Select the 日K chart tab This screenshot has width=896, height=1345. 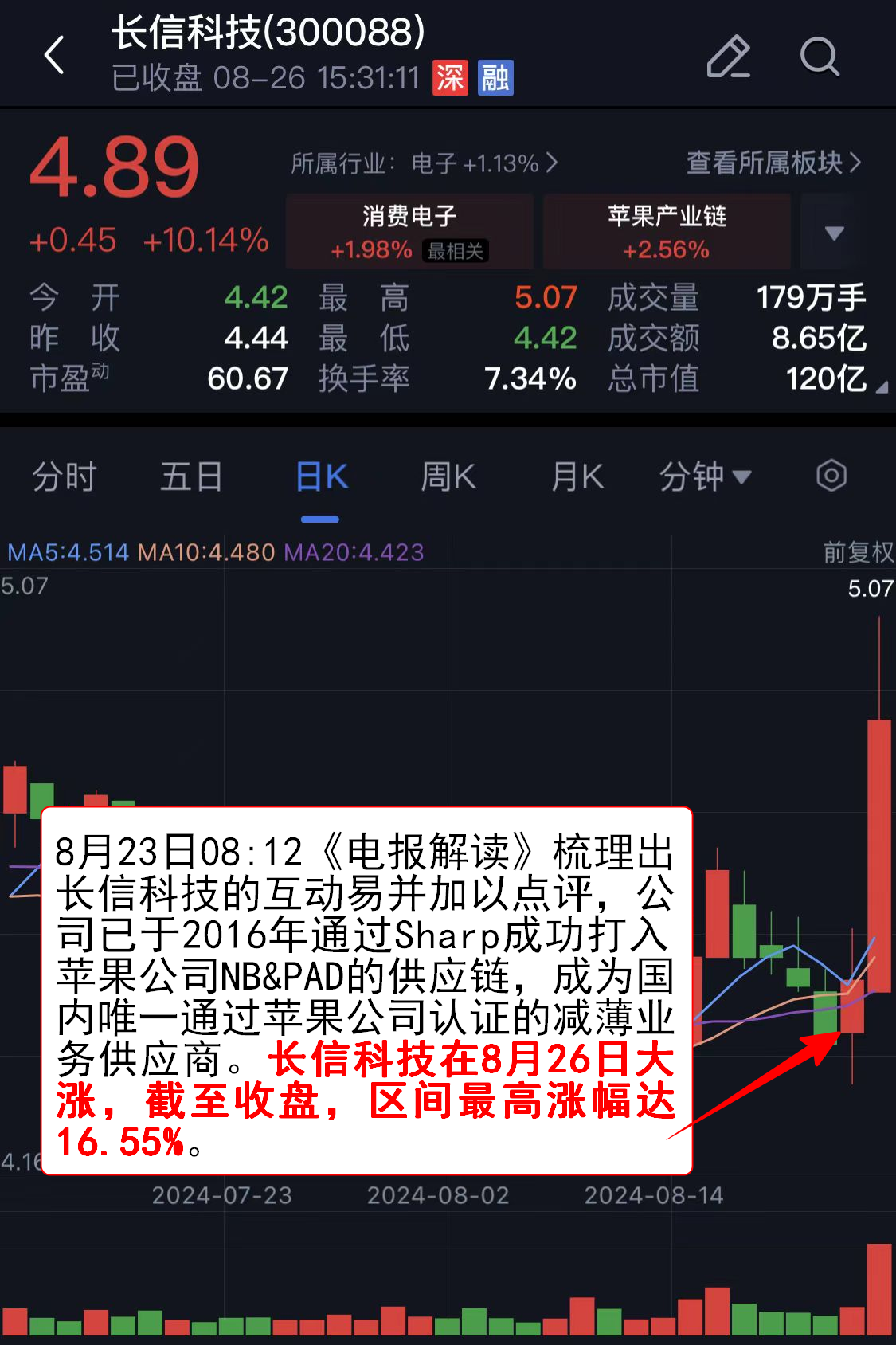click(x=321, y=476)
